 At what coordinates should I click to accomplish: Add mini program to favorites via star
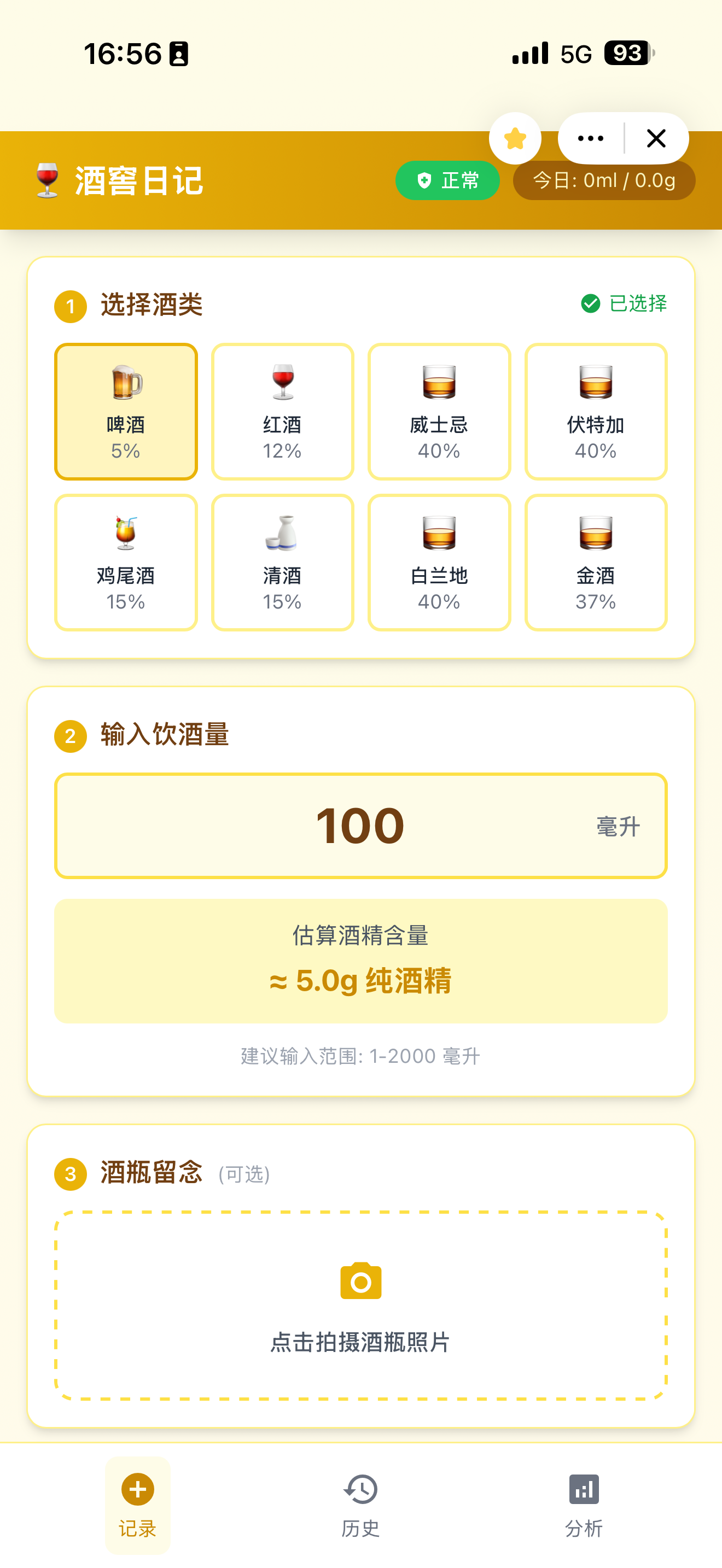pos(515,139)
